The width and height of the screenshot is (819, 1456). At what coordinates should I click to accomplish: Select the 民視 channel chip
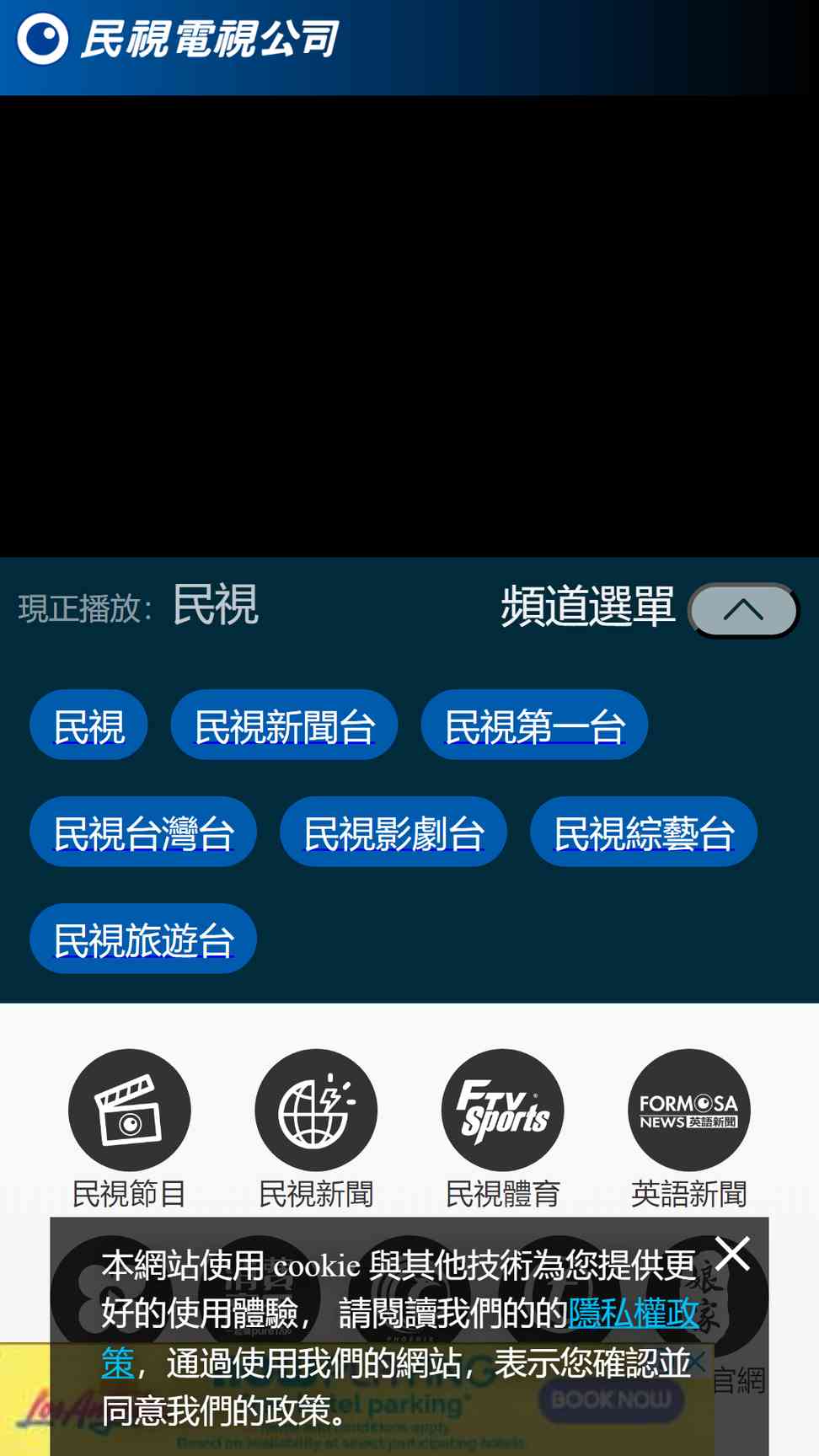pyautogui.click(x=88, y=725)
